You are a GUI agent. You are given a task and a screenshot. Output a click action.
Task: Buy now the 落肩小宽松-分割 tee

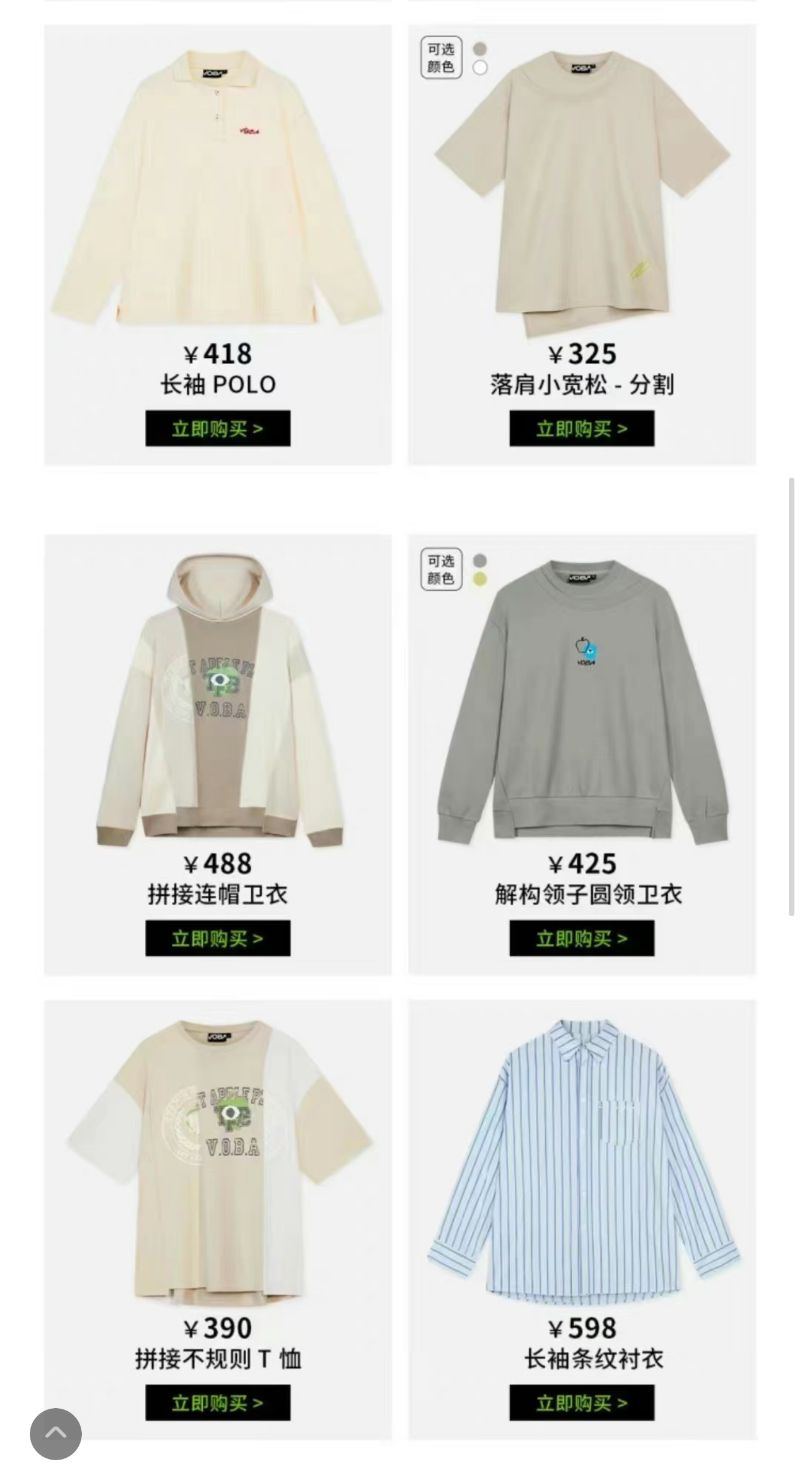pos(581,428)
